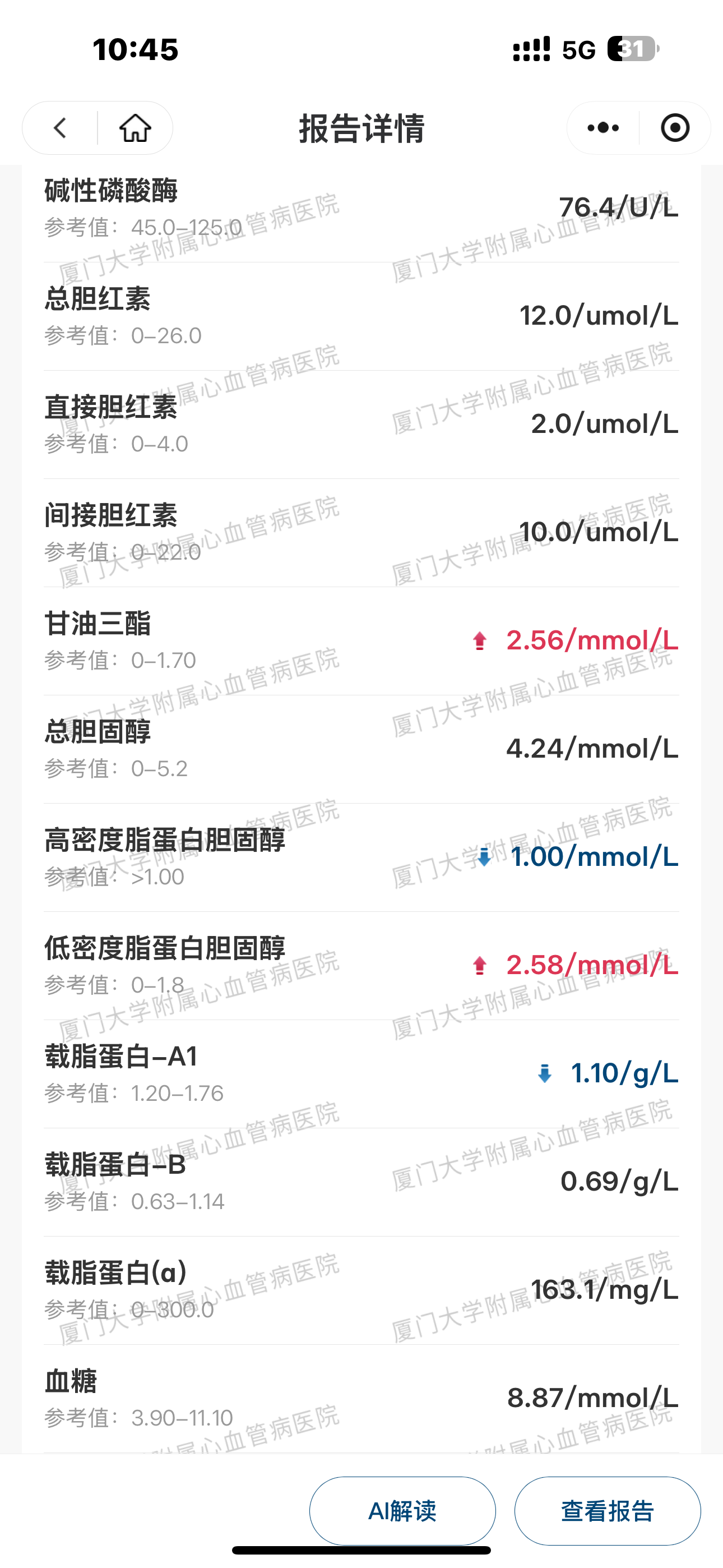Open 查看报告 to view the report
723x1568 pixels.
tap(608, 1511)
